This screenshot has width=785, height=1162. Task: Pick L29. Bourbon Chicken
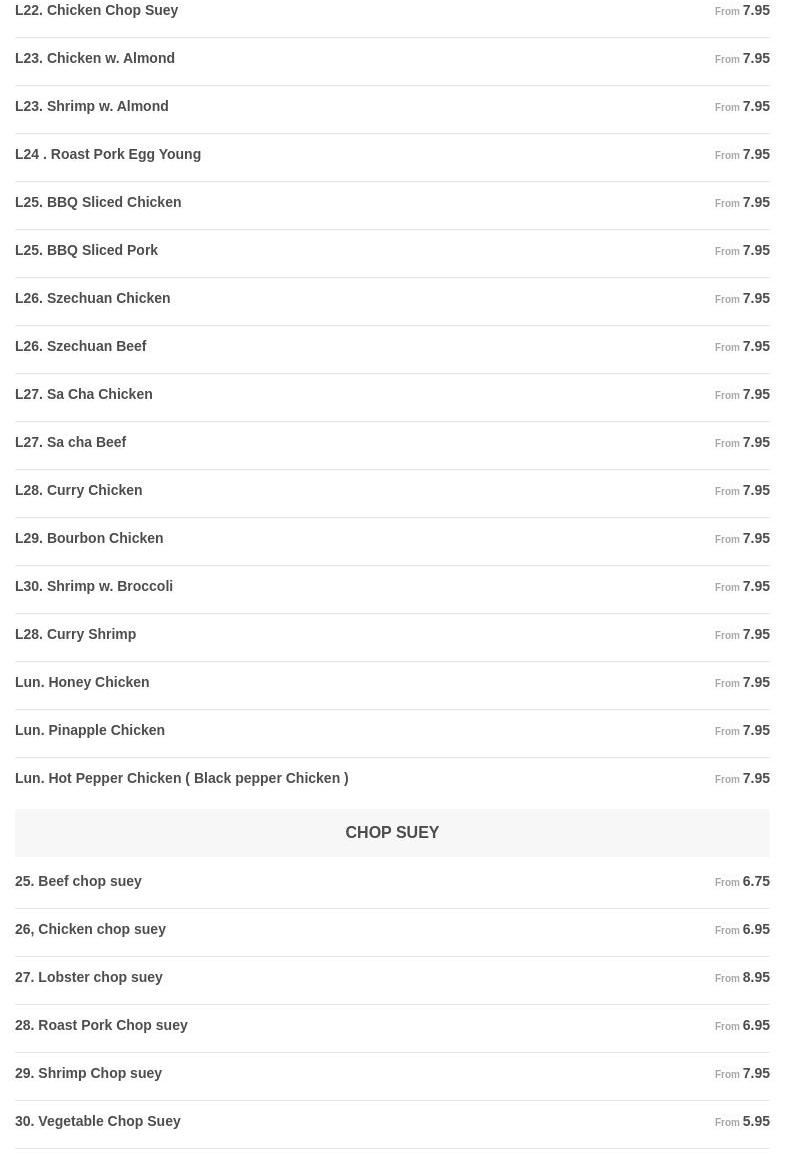tap(89, 538)
